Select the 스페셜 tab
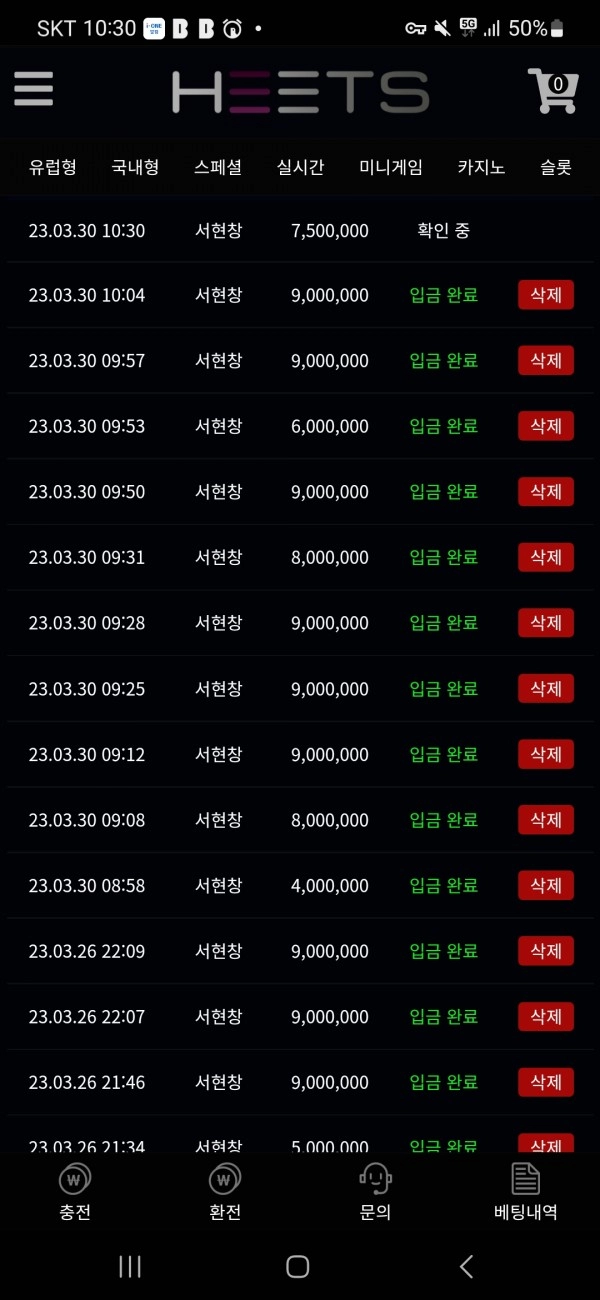Image resolution: width=600 pixels, height=1300 pixels. click(218, 167)
